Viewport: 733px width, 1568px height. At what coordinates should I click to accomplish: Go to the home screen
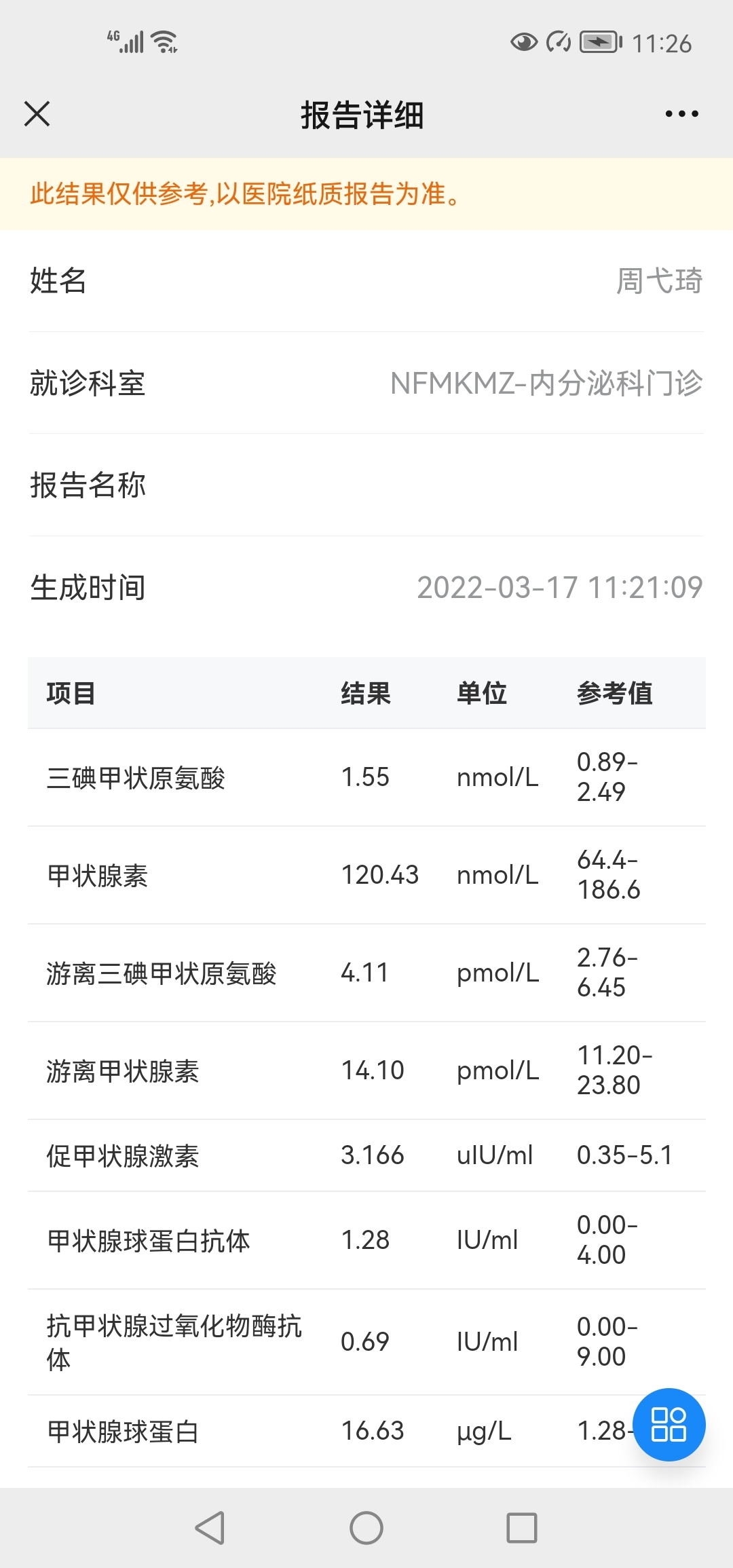[x=366, y=1528]
